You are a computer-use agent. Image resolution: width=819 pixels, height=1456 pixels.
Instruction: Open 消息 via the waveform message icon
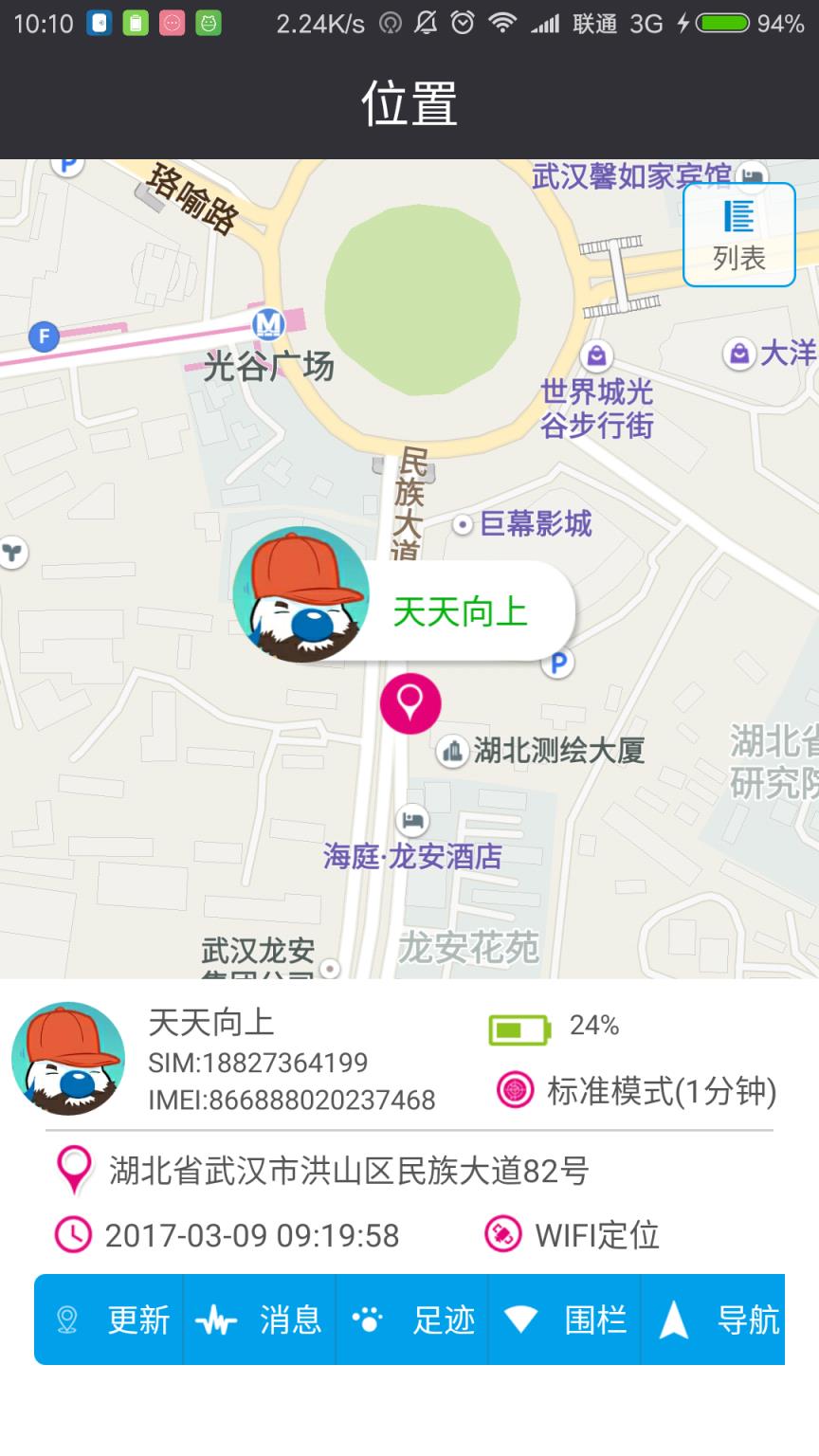click(x=216, y=1319)
